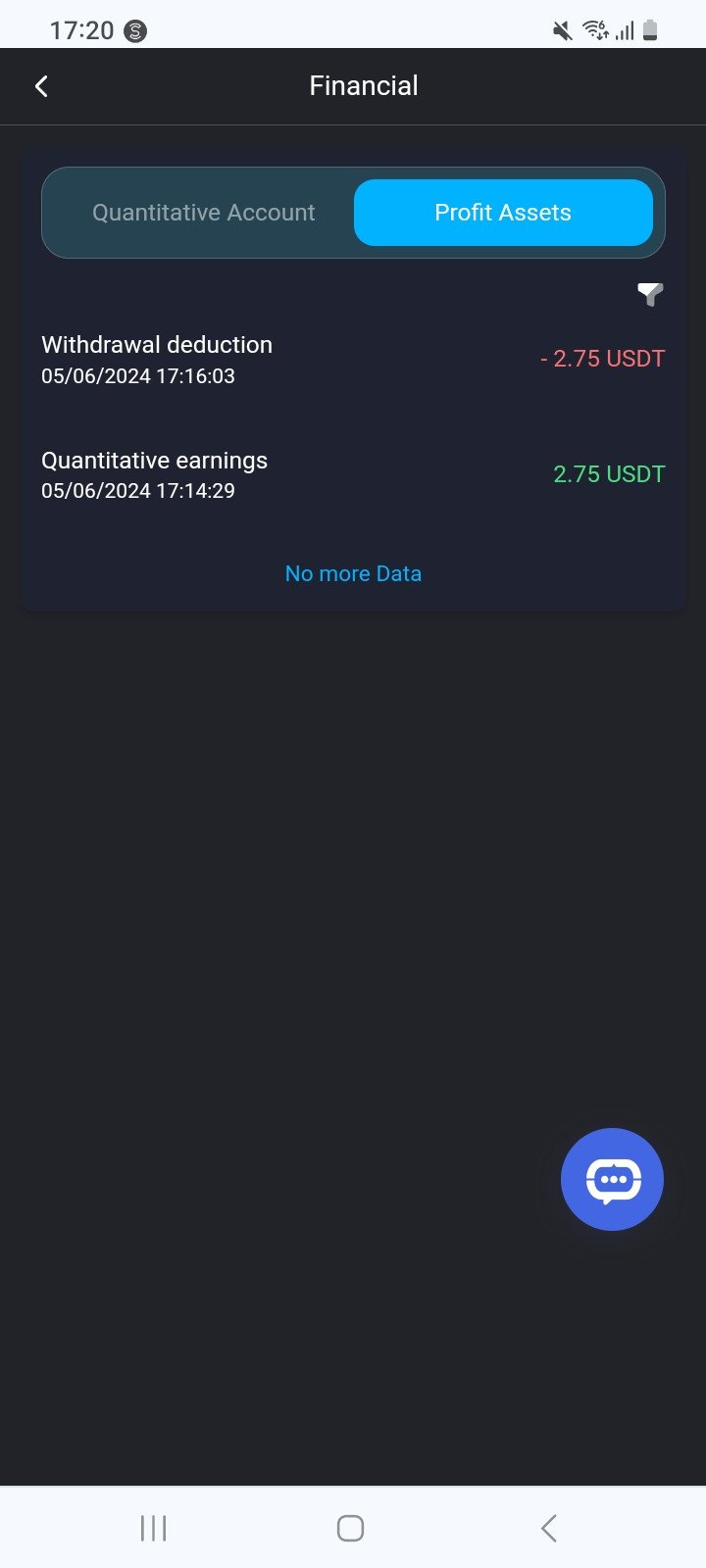This screenshot has height=1568, width=706.
Task: Open the chat support floating button
Action: coord(612,1179)
